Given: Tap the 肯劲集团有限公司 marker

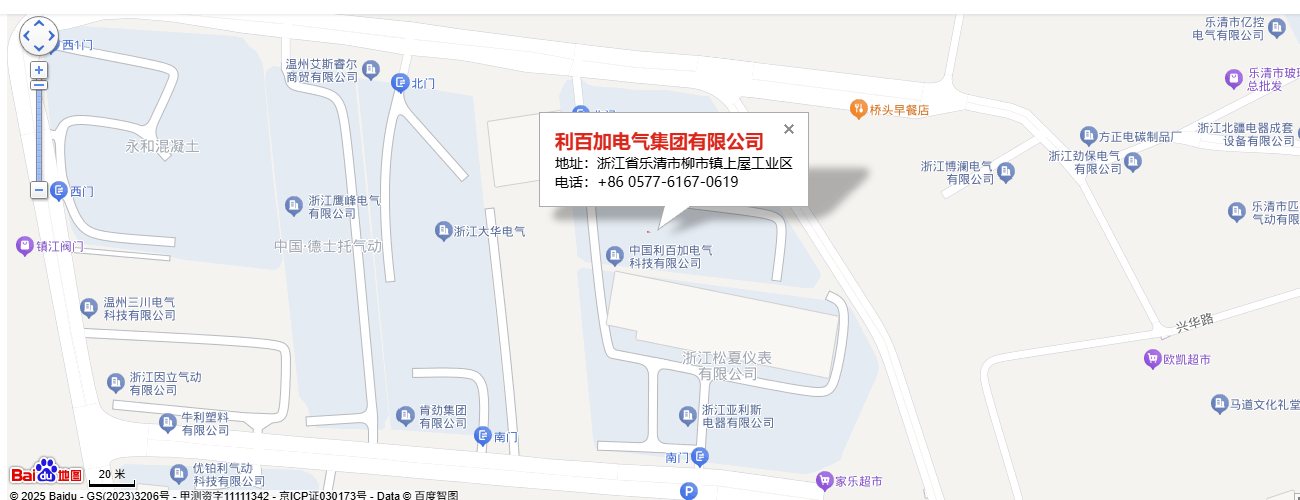Looking at the screenshot, I should (x=405, y=415).
